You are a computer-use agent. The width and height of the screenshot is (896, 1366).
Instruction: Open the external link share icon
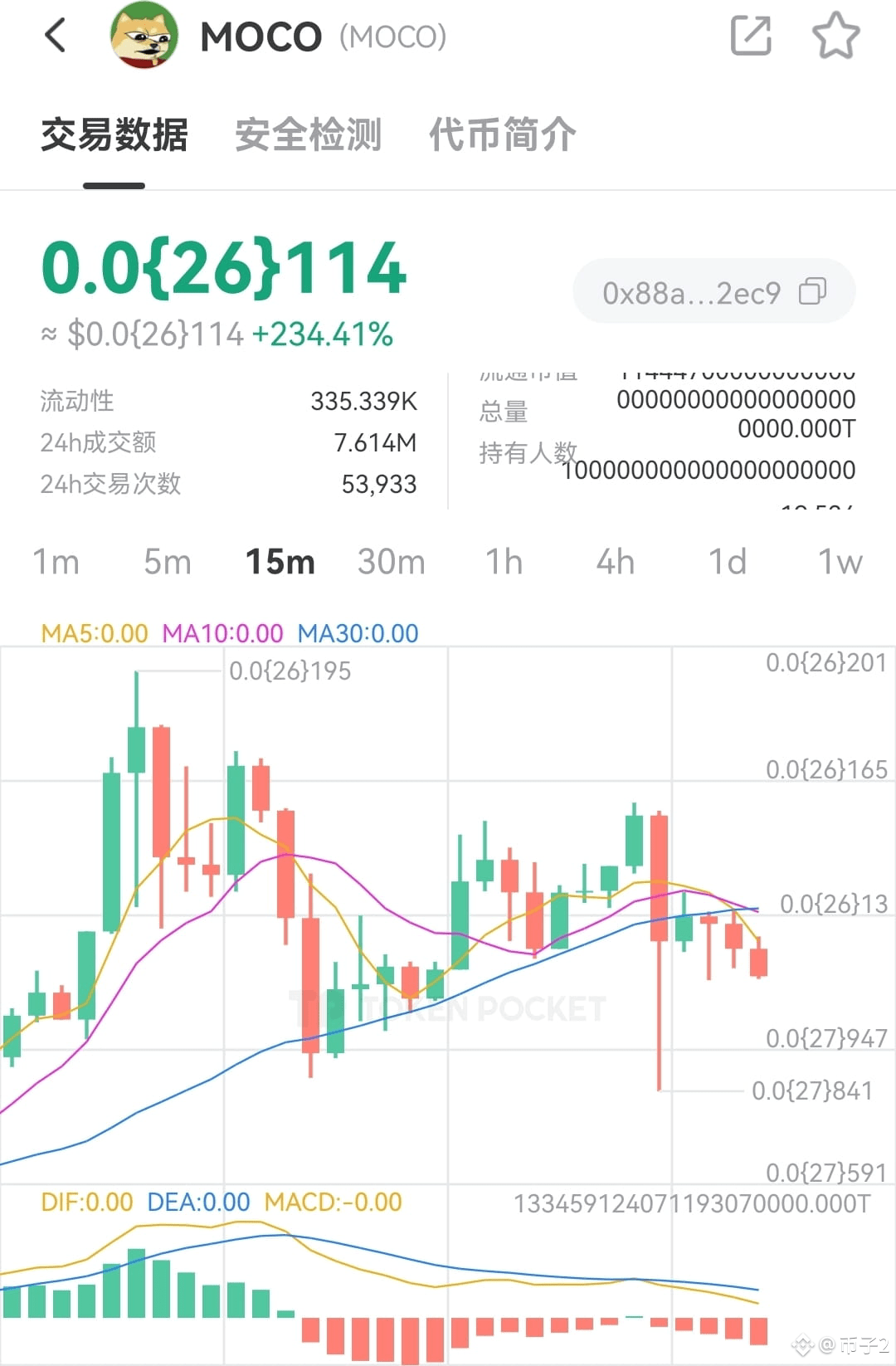click(751, 36)
